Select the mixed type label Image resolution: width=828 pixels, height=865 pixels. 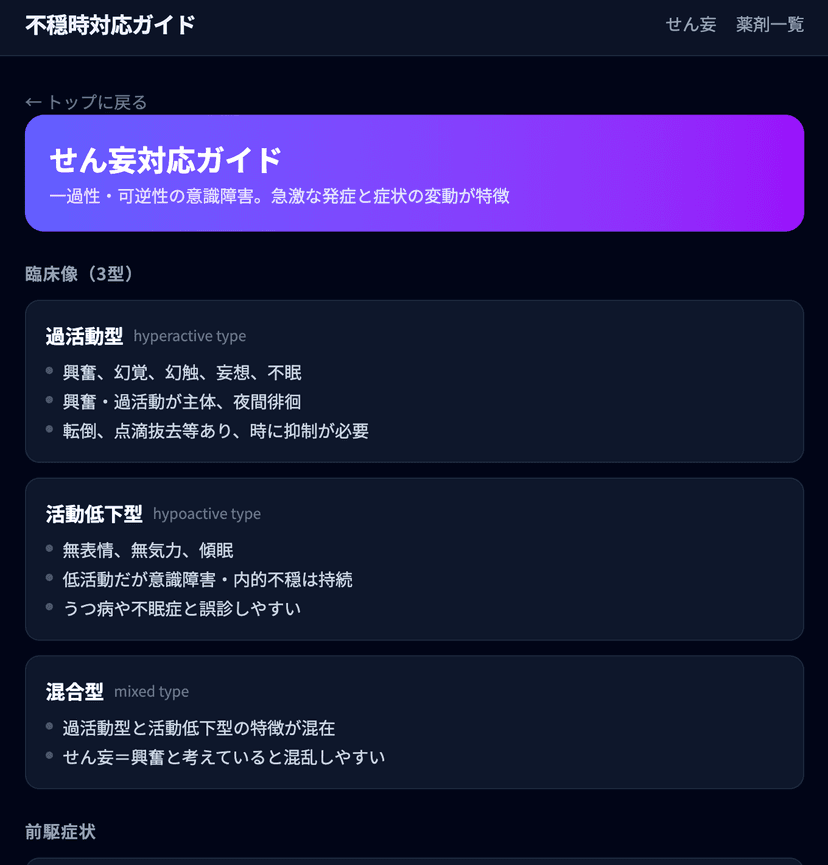coord(151,691)
